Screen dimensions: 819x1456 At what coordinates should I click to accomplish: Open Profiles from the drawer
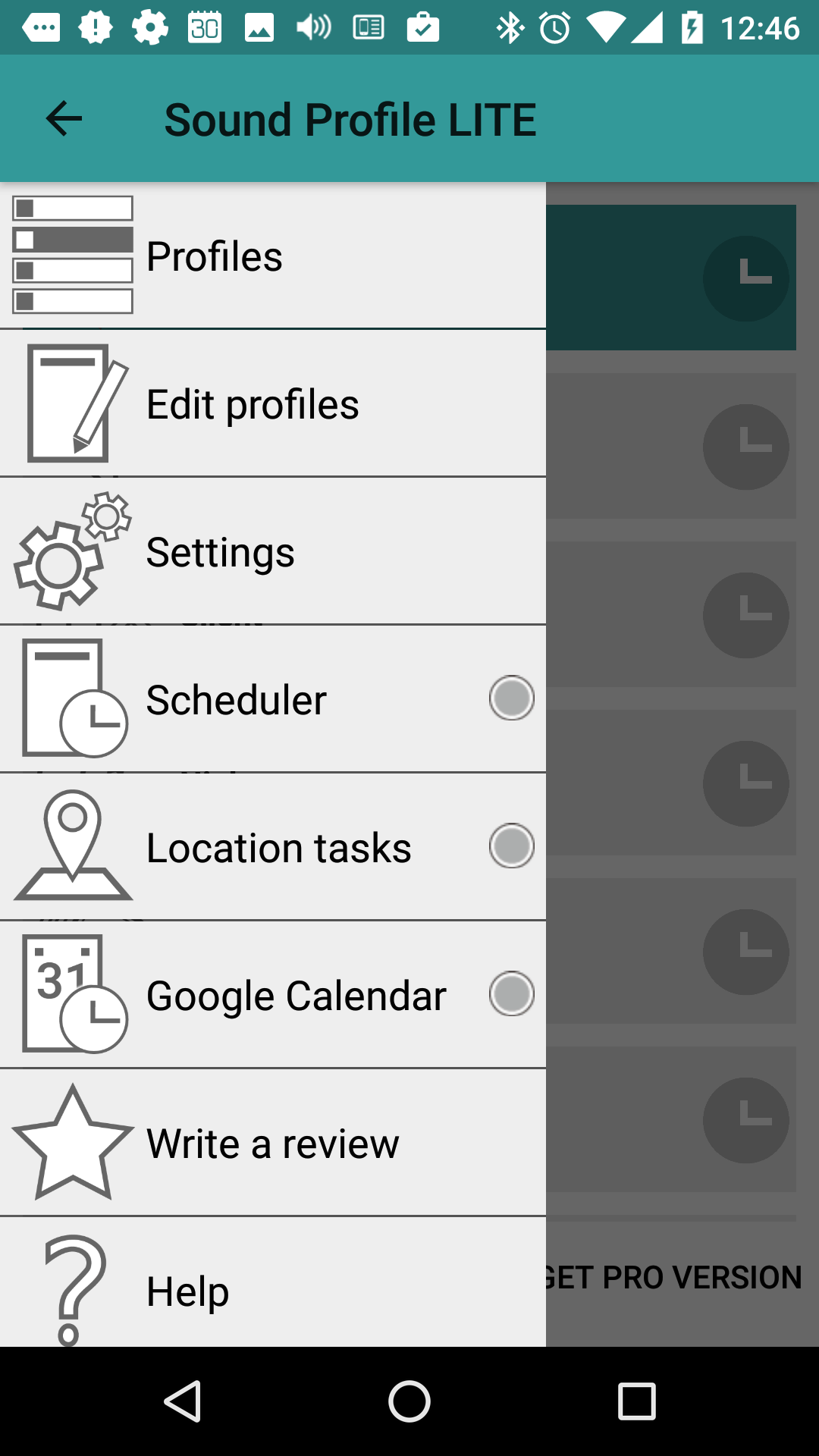tap(273, 256)
